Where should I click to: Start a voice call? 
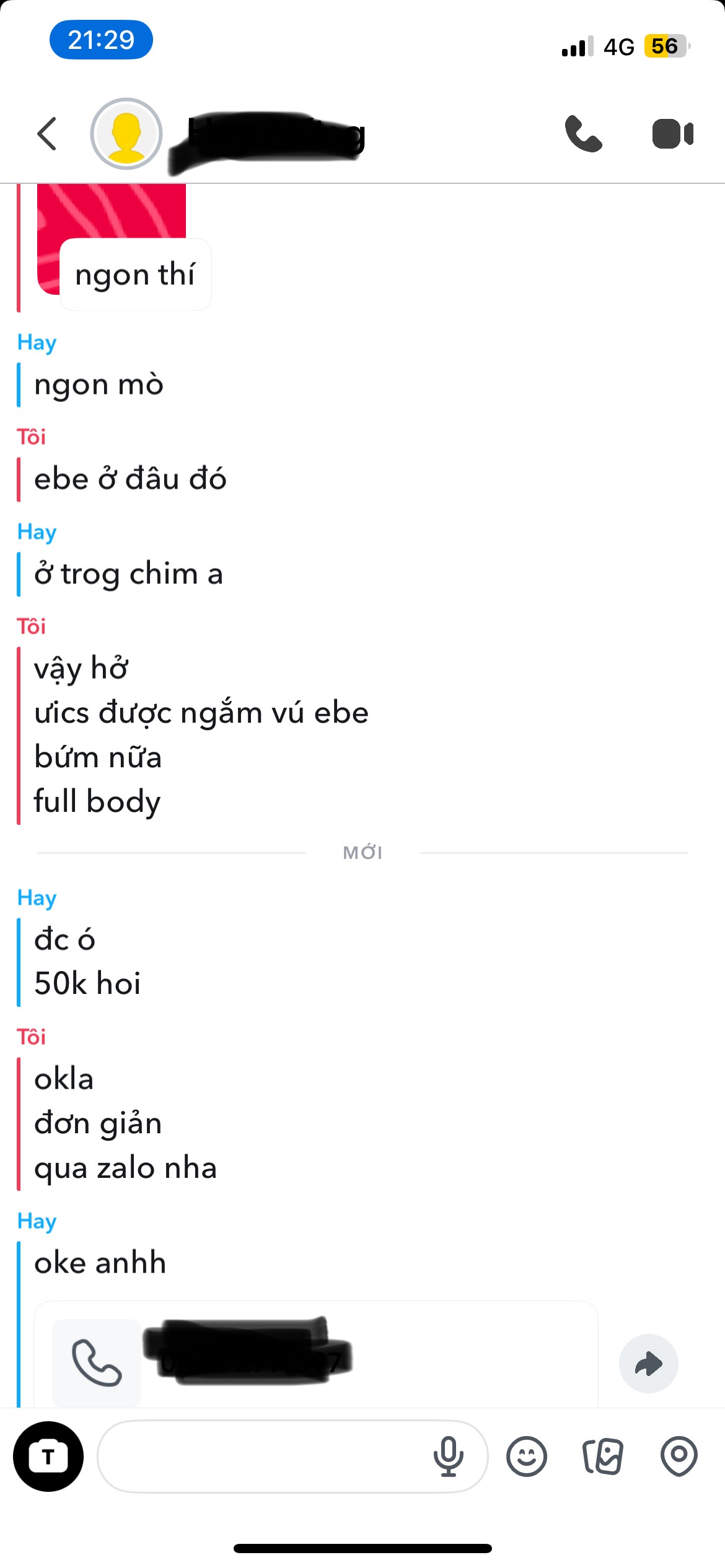point(583,134)
